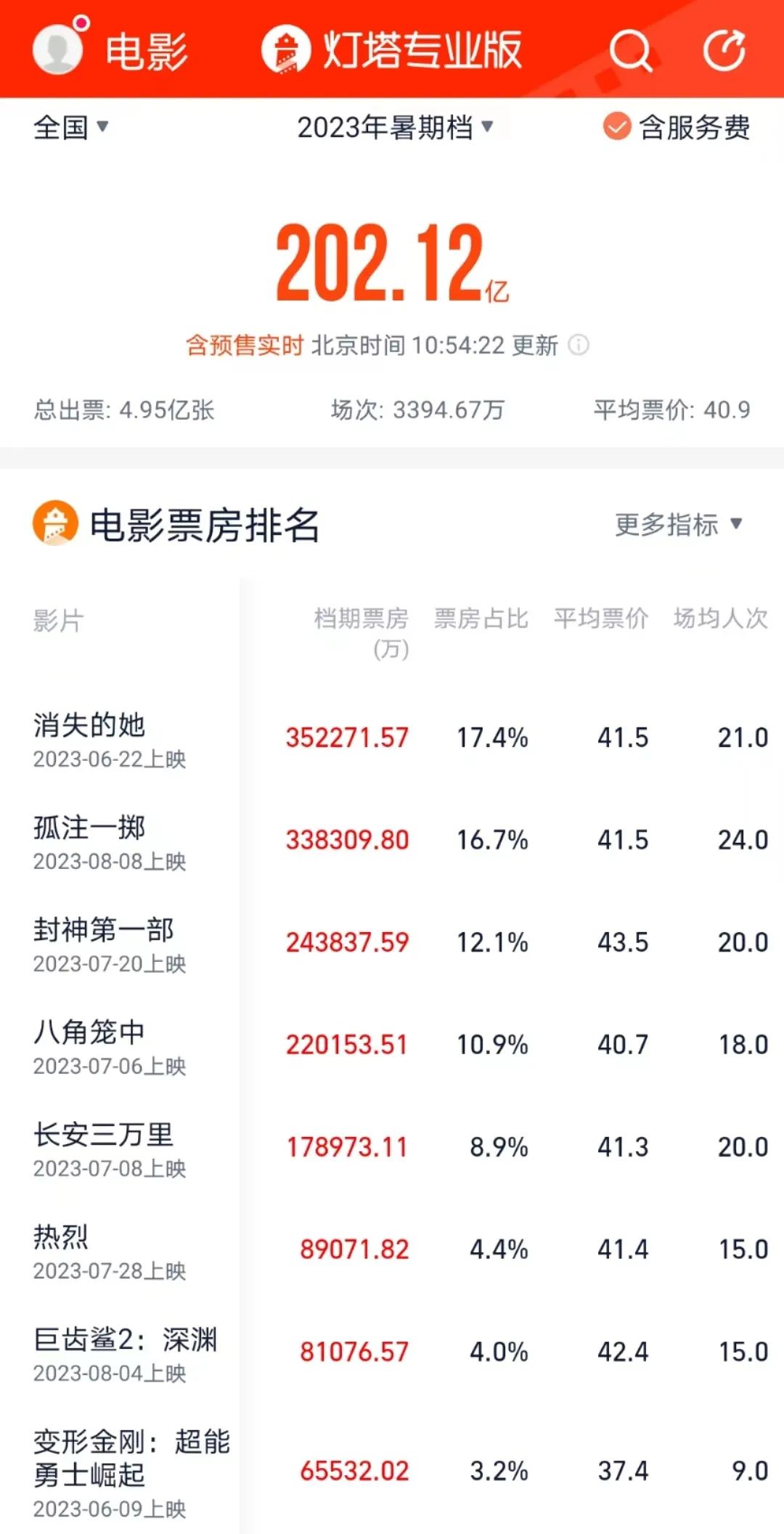Tap the info icon next to 更新
Viewport: 784px width, 1534px height.
[579, 345]
